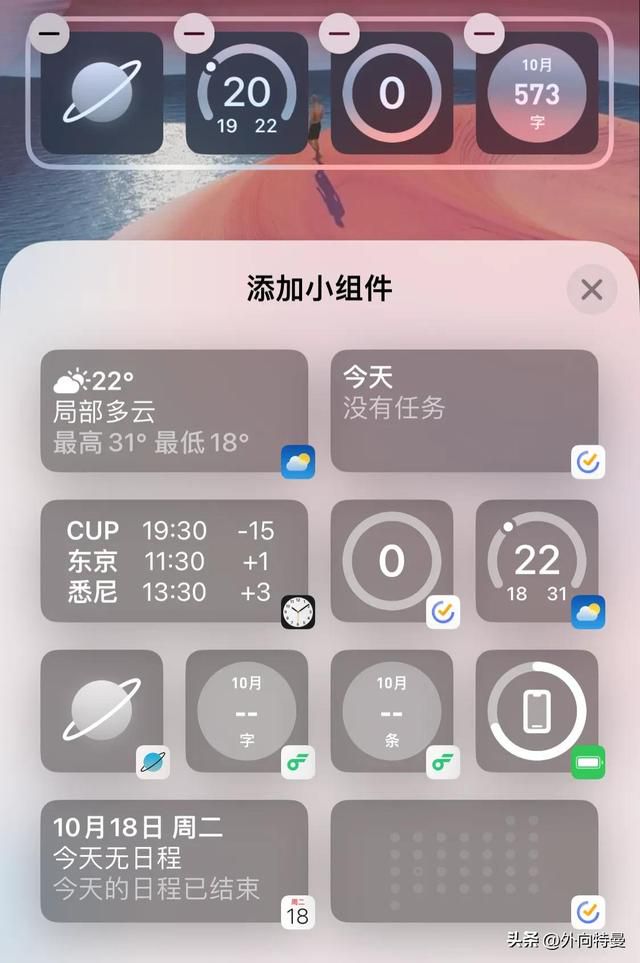
Task: Add the 10月 条 count widget
Action: pyautogui.click(x=391, y=710)
